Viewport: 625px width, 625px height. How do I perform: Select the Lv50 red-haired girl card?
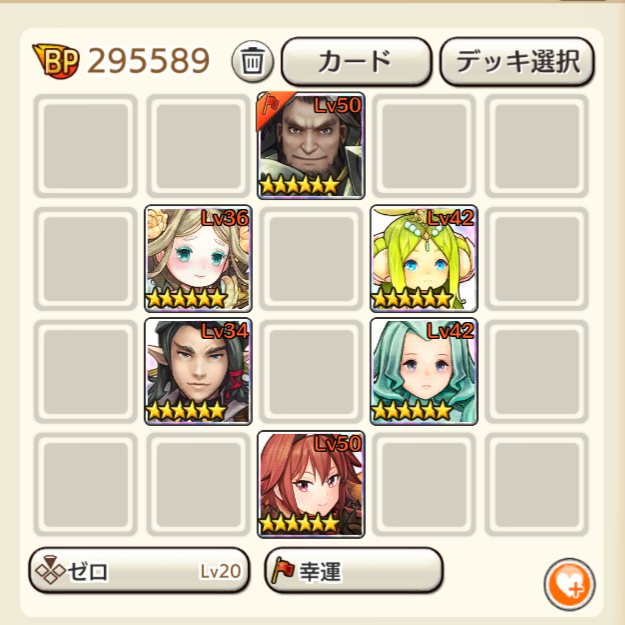tap(311, 484)
